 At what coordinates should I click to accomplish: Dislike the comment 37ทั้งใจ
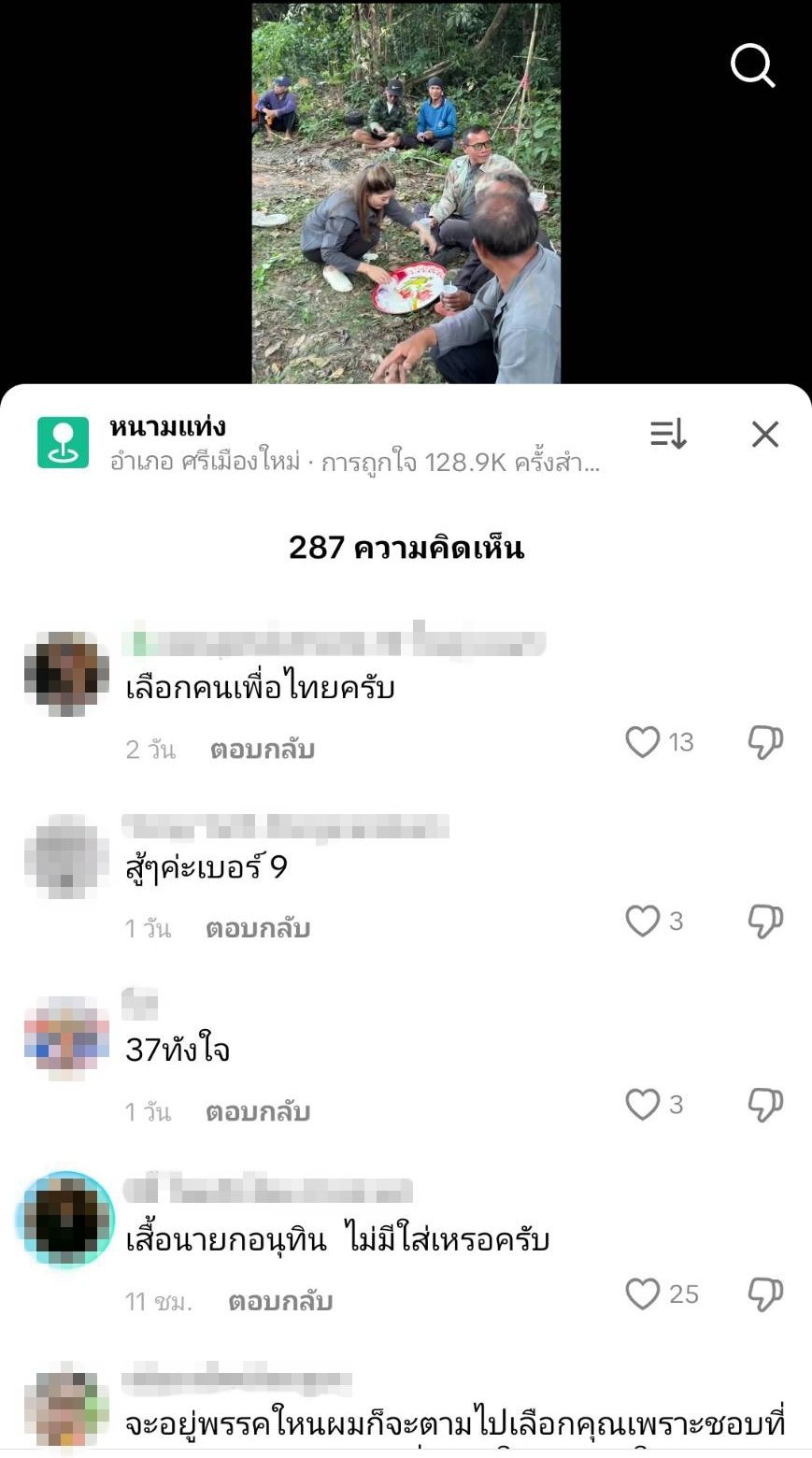pyautogui.click(x=765, y=1105)
